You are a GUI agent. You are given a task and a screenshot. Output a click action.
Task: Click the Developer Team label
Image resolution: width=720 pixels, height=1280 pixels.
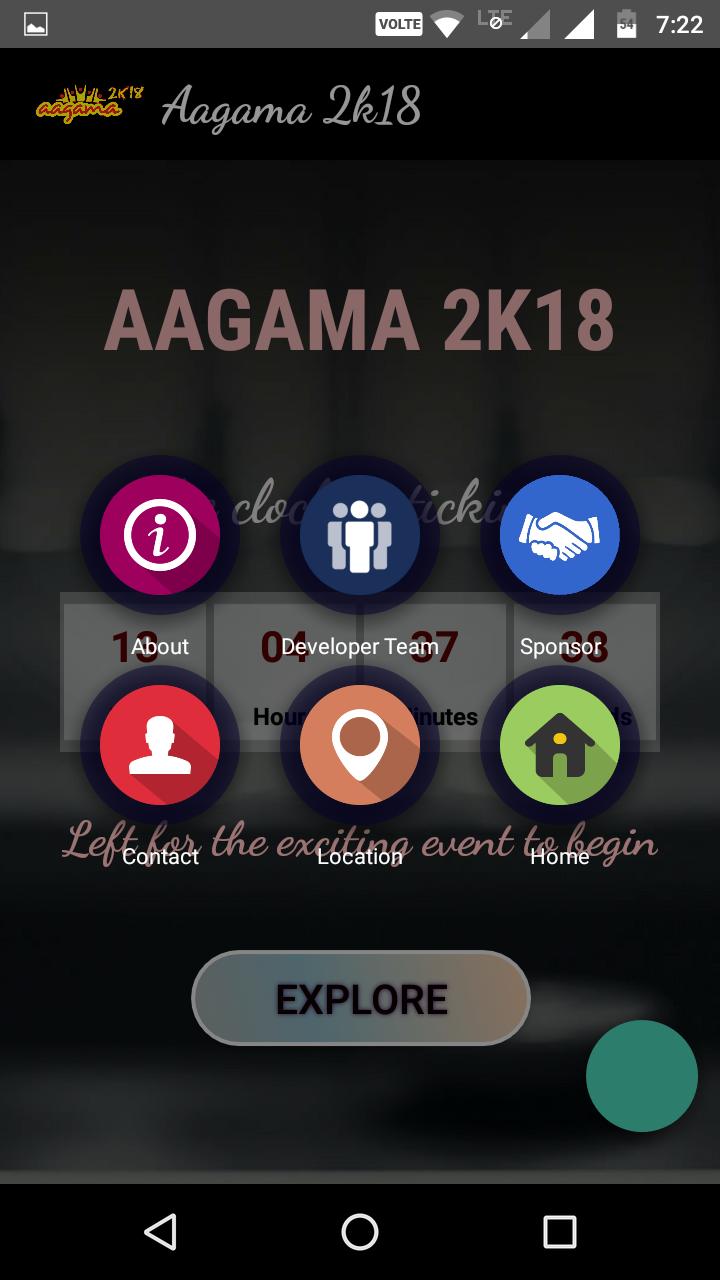(359, 647)
